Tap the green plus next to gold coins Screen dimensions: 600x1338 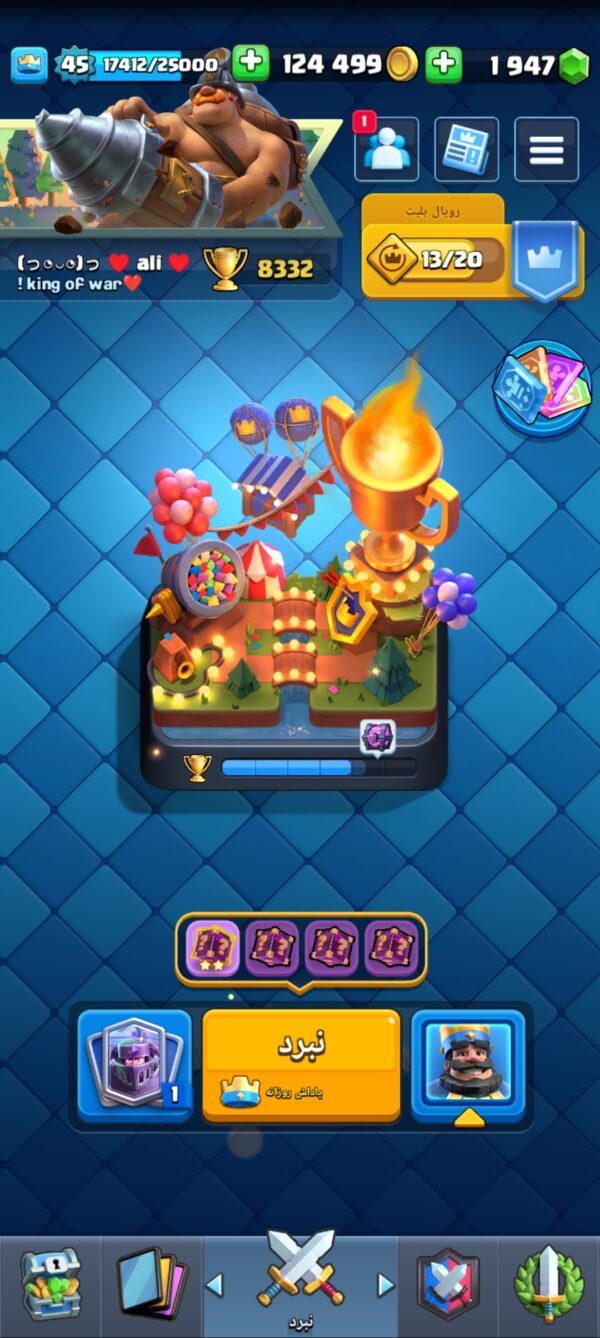pos(251,64)
